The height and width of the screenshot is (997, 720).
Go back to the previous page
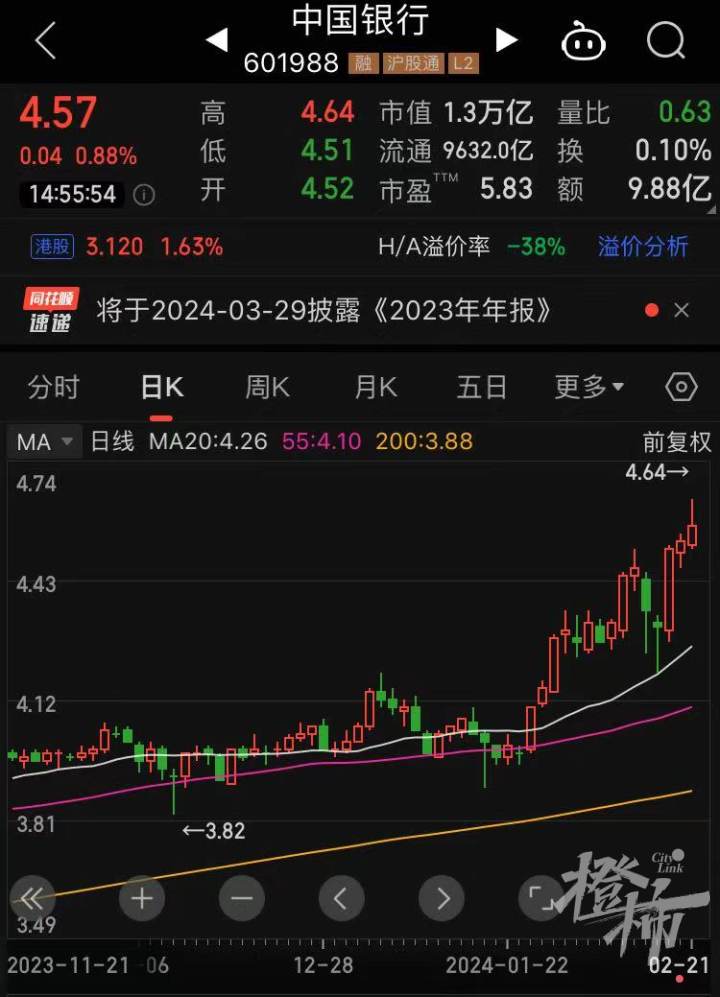click(x=45, y=41)
